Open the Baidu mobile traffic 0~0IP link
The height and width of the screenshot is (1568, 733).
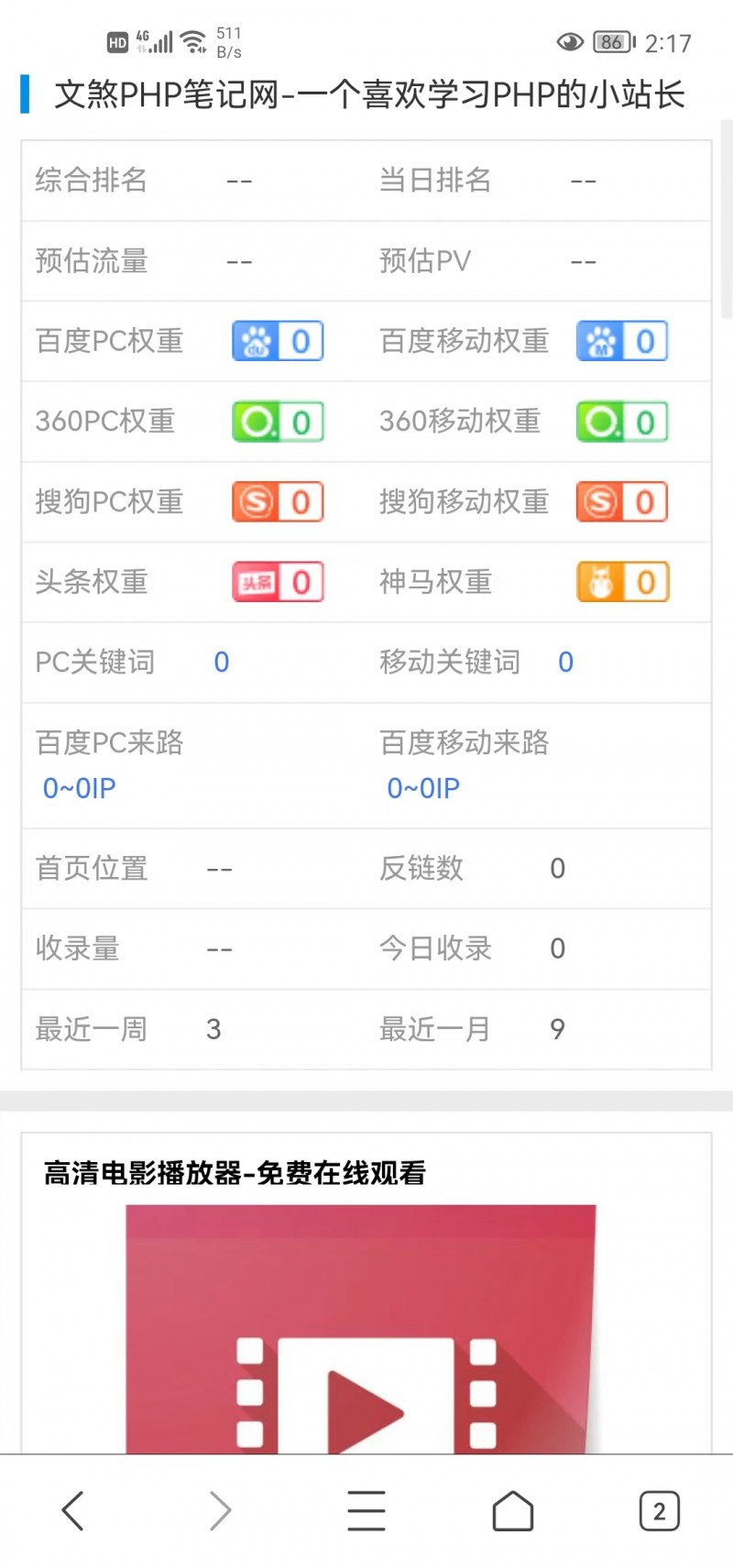tap(423, 788)
